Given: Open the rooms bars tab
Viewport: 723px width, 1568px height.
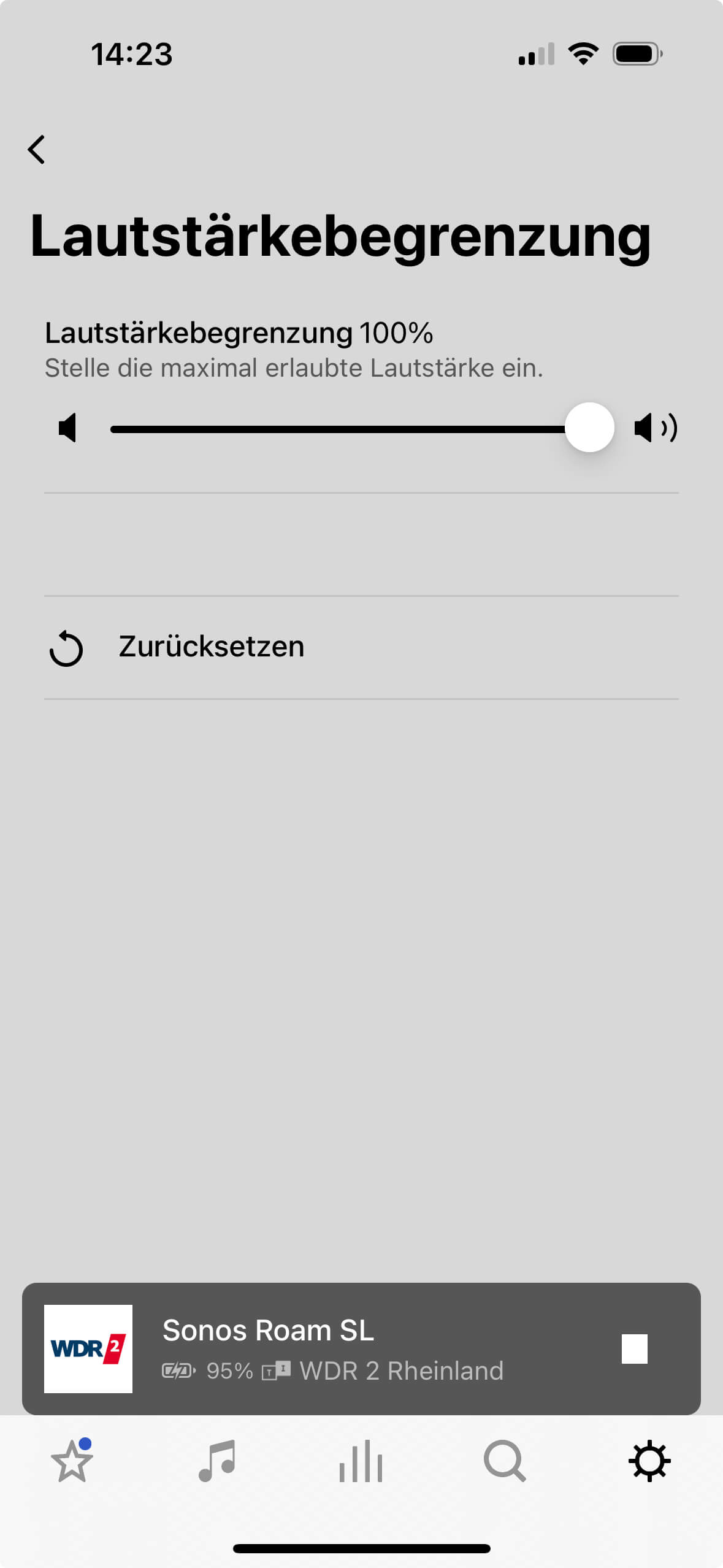Looking at the screenshot, I should [361, 1461].
